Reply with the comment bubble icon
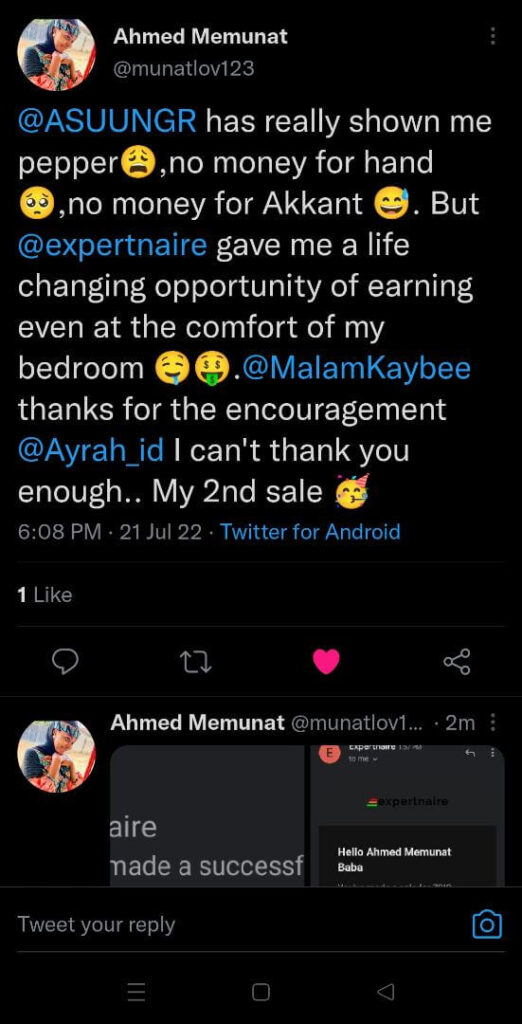 (65, 662)
